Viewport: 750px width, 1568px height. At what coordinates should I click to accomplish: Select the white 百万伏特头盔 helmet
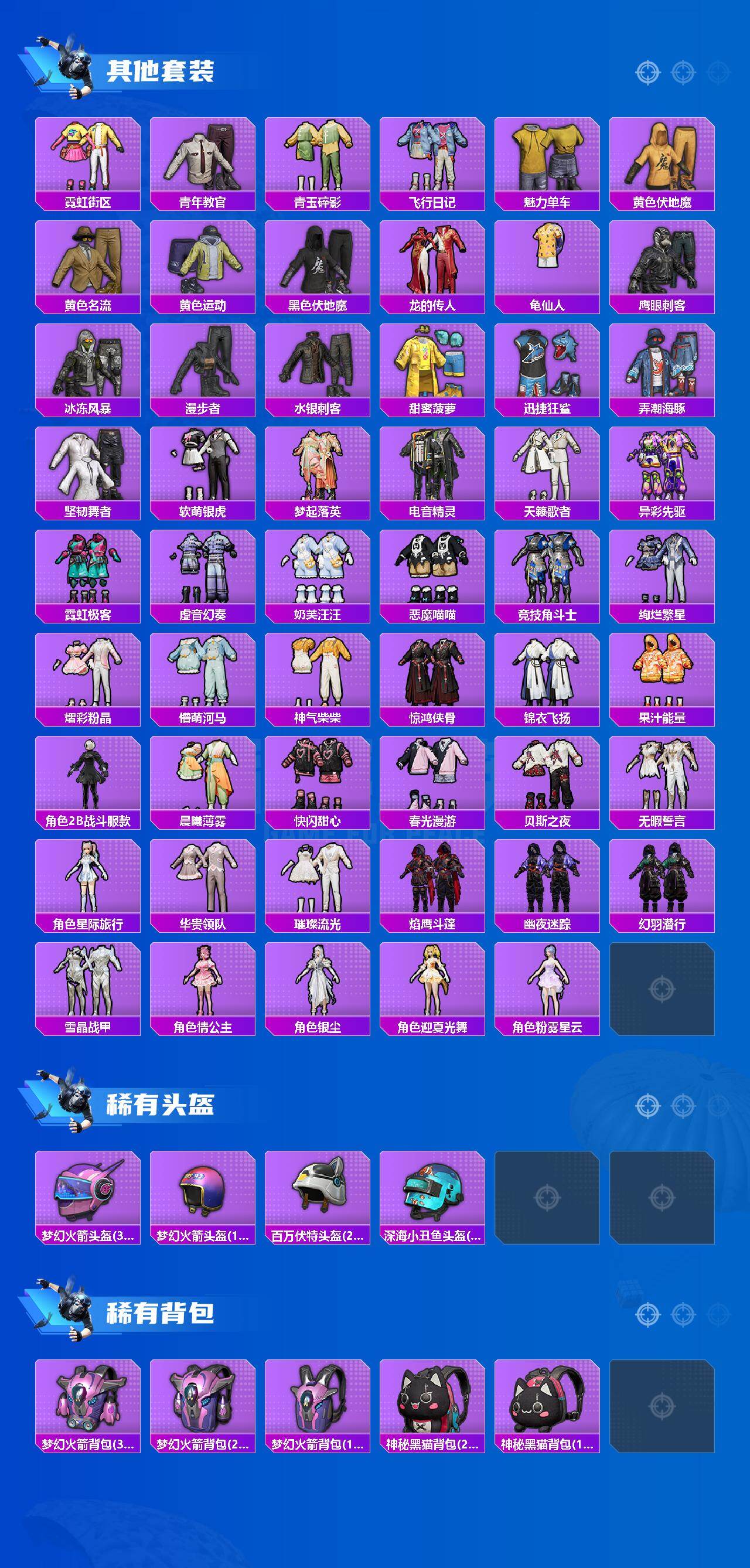tap(318, 1187)
